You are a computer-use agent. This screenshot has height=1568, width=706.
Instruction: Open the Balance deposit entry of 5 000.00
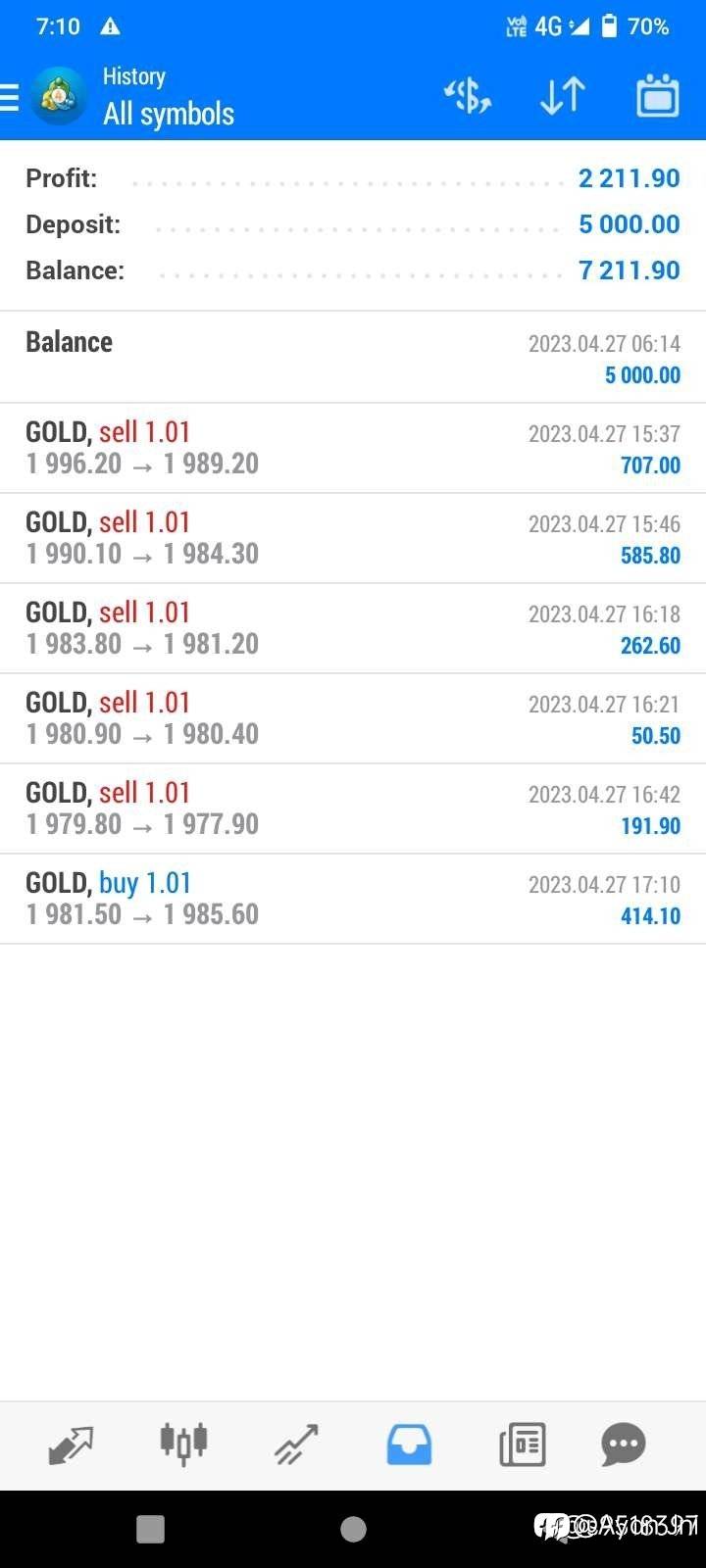click(353, 358)
